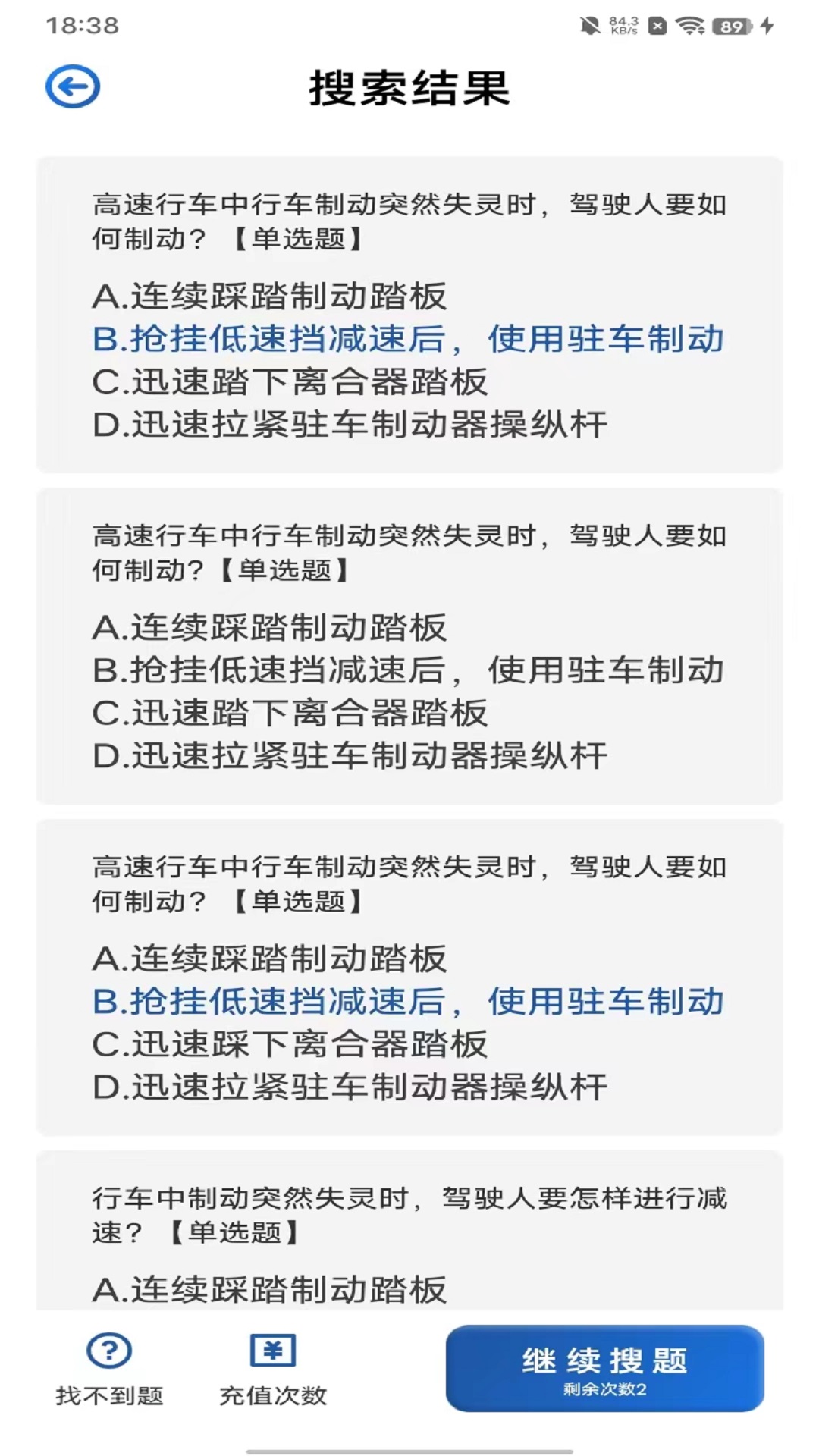The width and height of the screenshot is (819, 1456).
Task: Tap the back arrow to return
Action: pyautogui.click(x=73, y=86)
